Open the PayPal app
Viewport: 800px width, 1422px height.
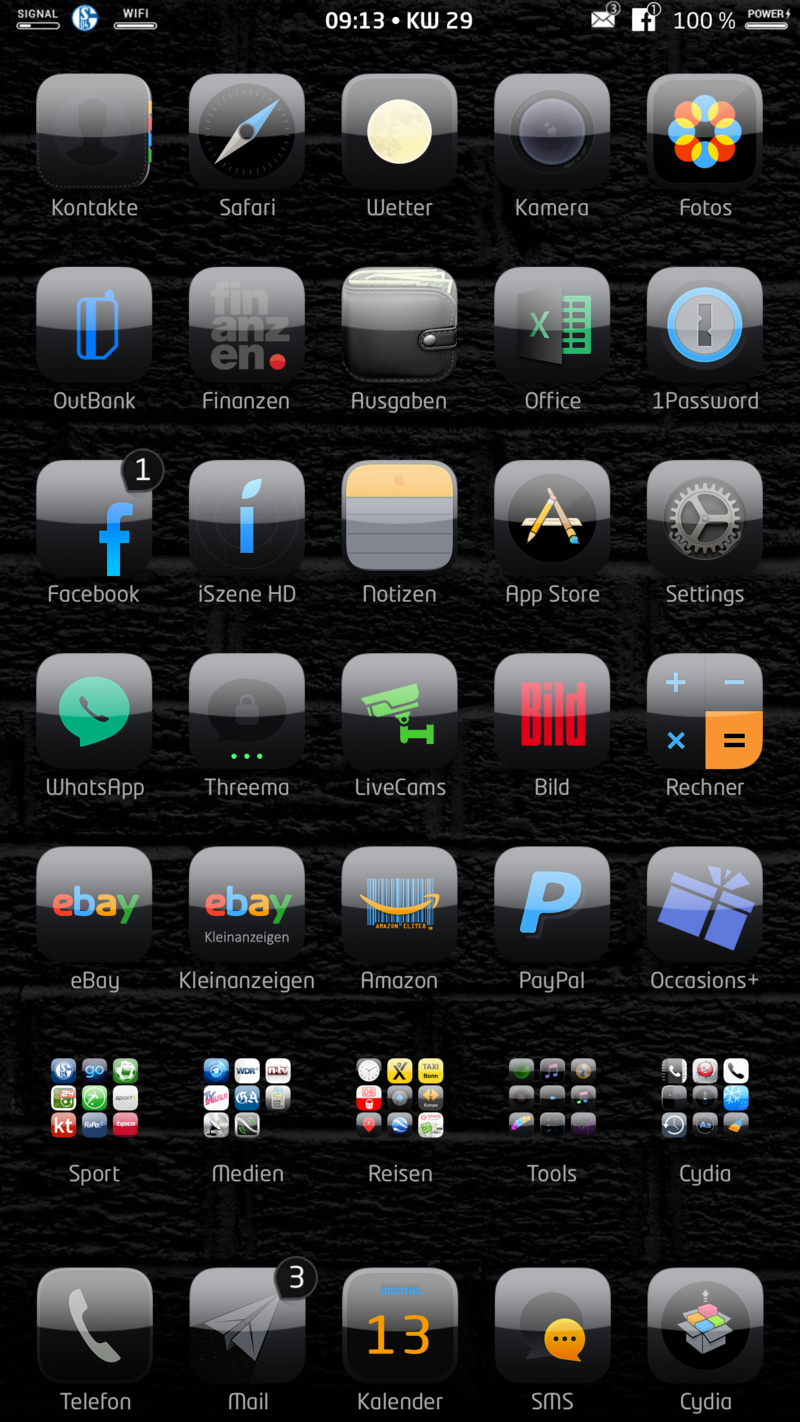(552, 905)
